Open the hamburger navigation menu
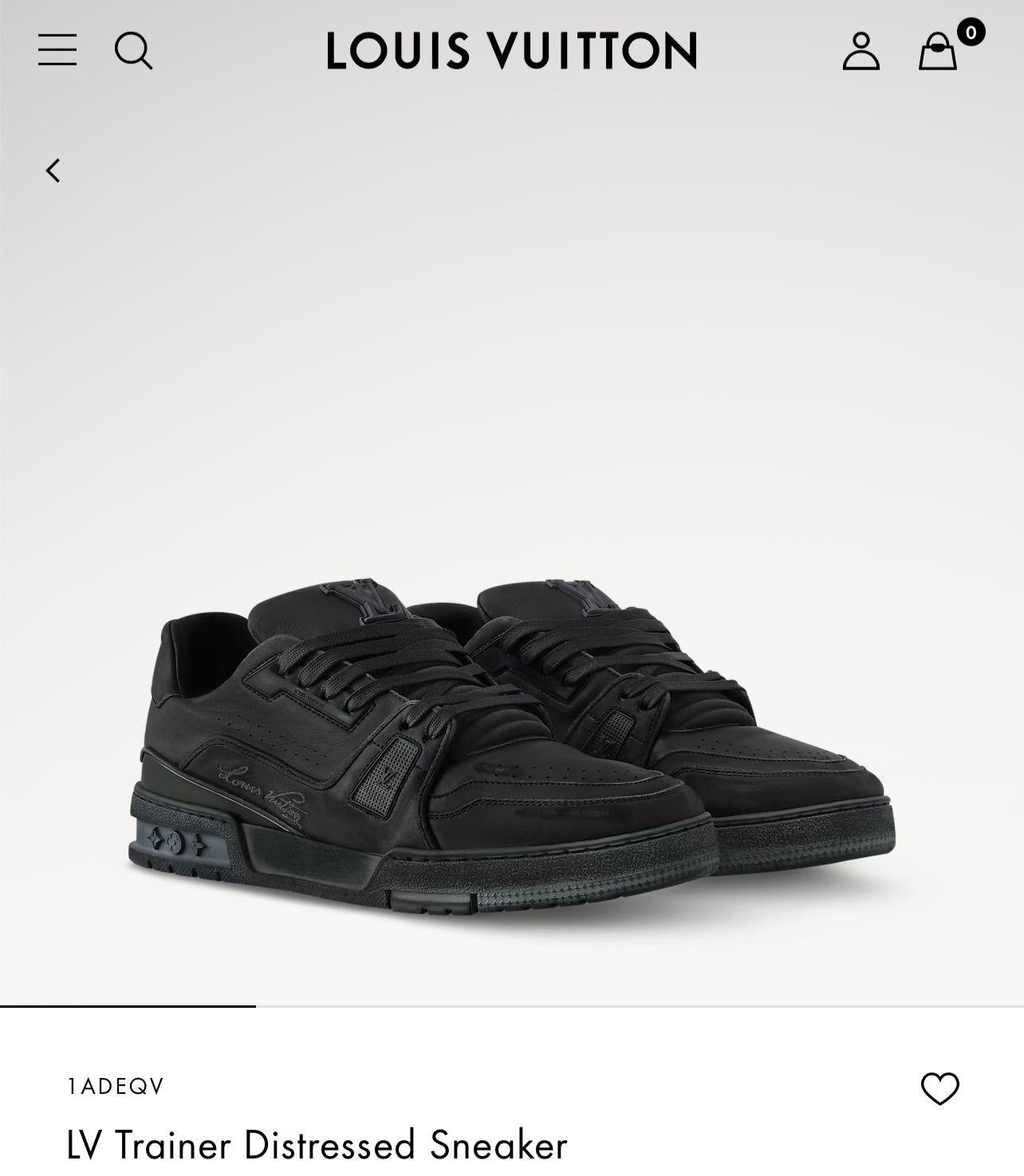The image size is (1024, 1176). pyautogui.click(x=57, y=50)
